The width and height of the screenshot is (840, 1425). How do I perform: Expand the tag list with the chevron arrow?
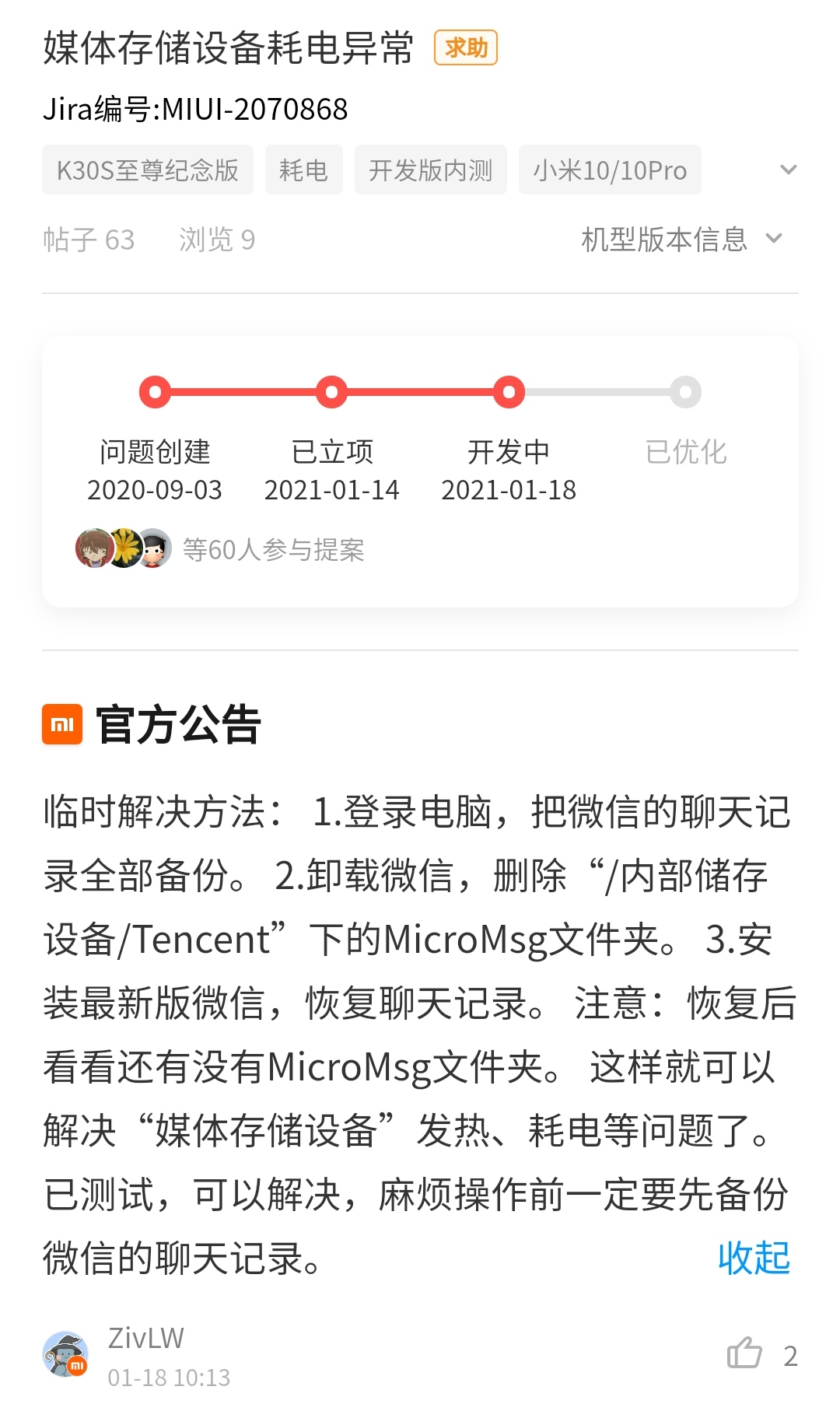(x=788, y=170)
